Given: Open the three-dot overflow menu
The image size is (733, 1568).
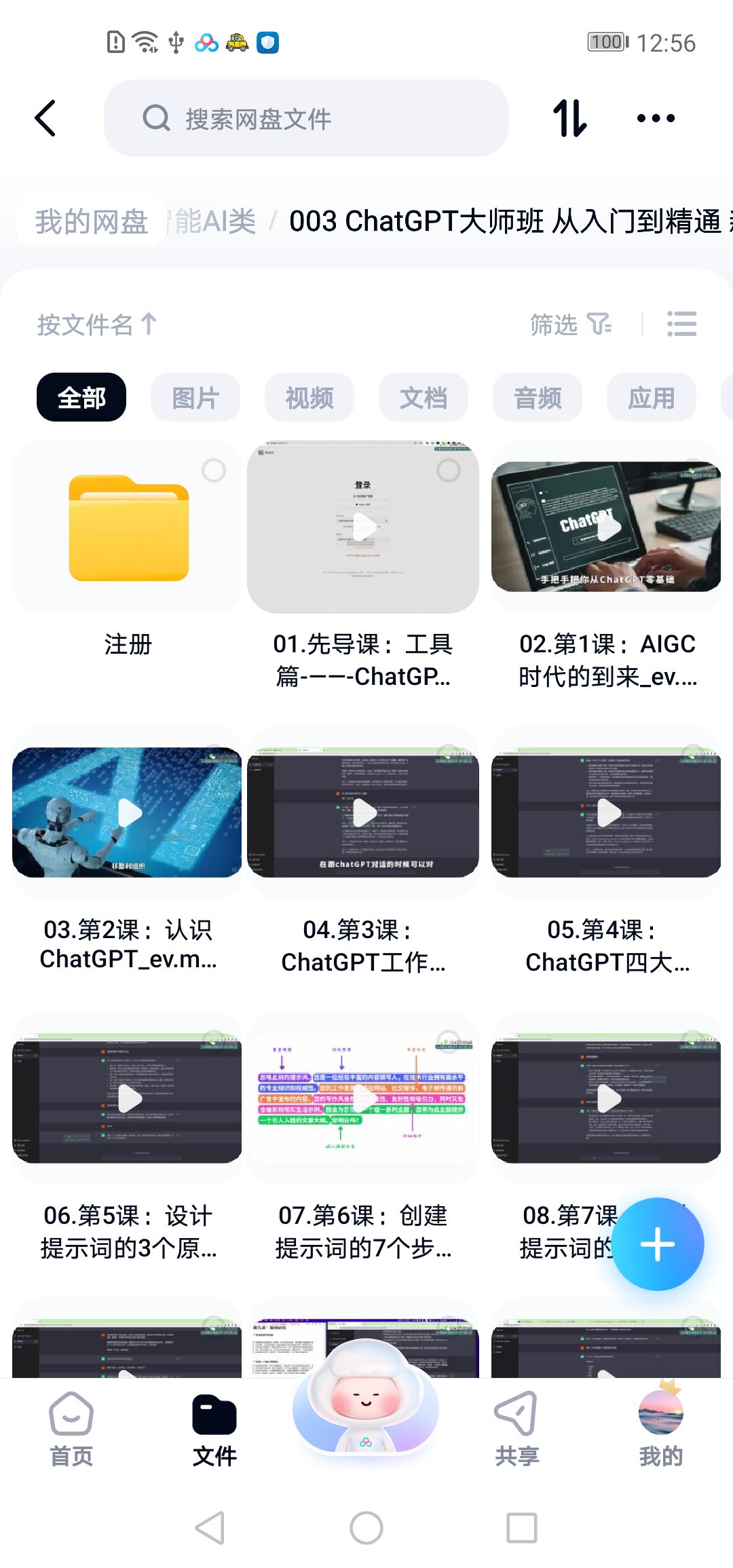Looking at the screenshot, I should click(656, 118).
